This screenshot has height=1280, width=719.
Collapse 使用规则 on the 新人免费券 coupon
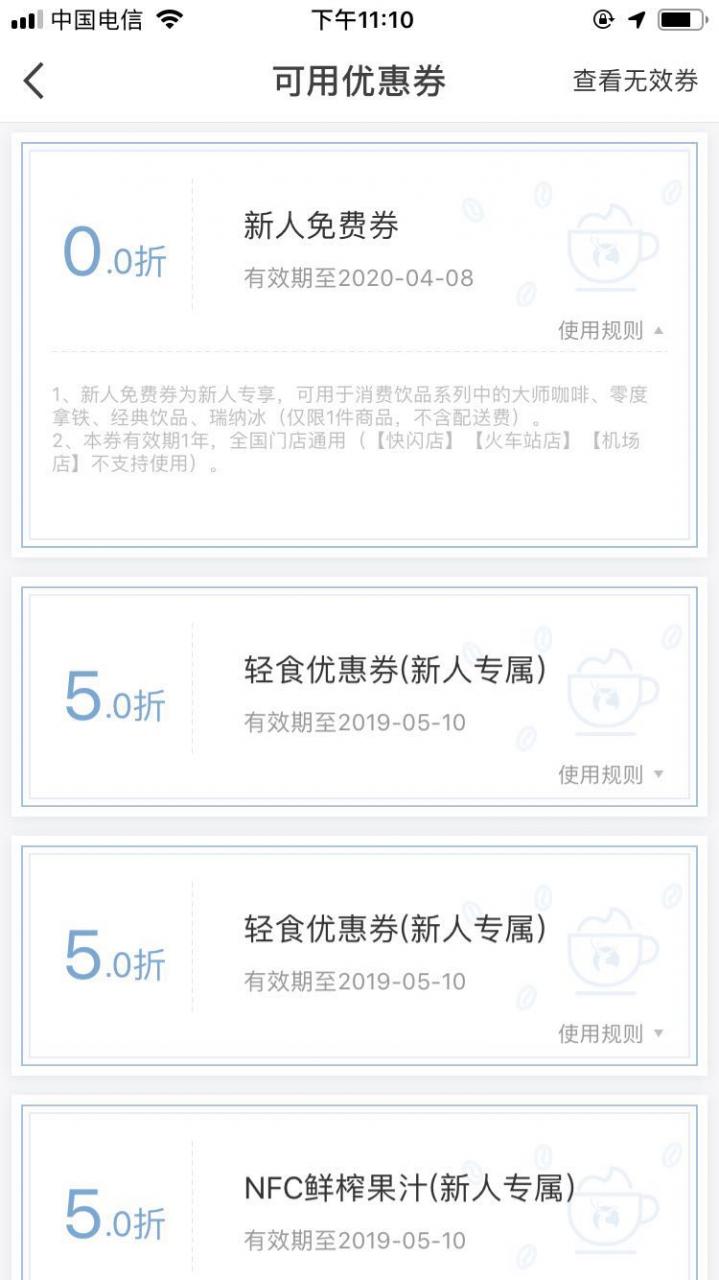pos(610,331)
